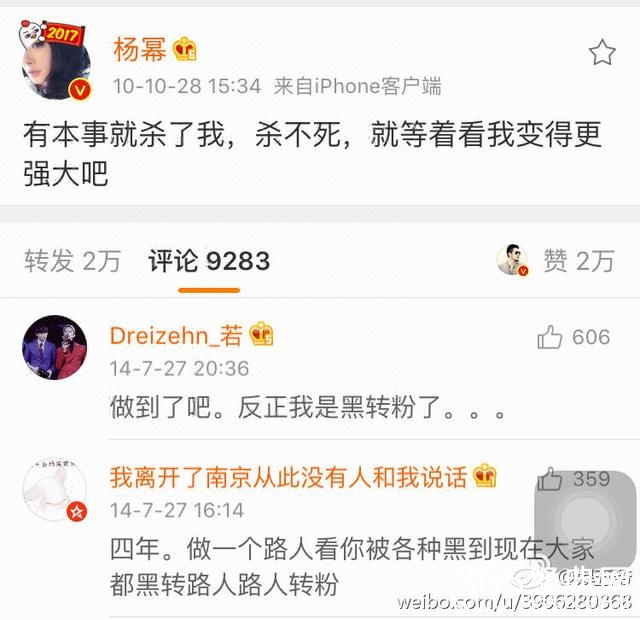
Task: Open the floating AssistiveTouch button
Action: click(585, 521)
